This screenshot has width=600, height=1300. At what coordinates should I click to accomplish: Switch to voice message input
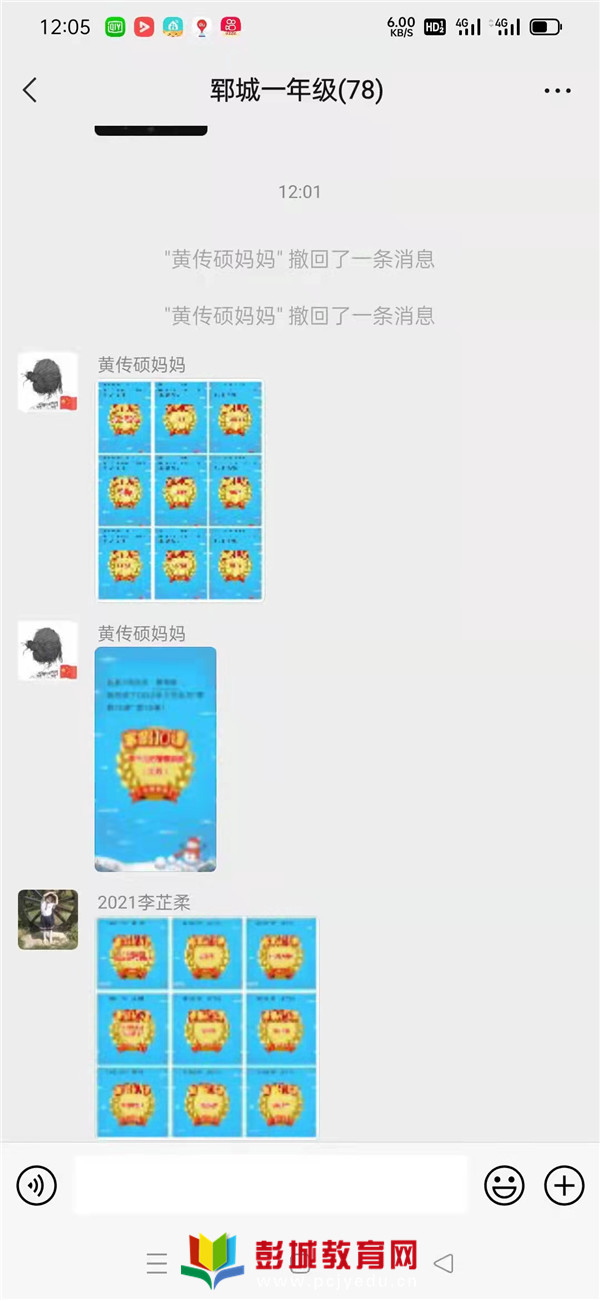[x=37, y=1186]
